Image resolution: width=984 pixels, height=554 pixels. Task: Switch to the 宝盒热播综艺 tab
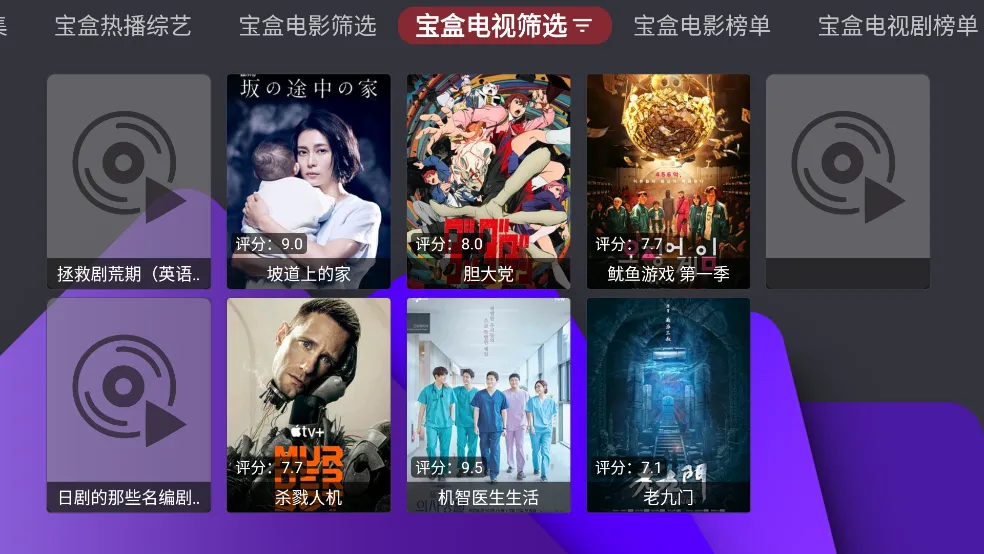pos(123,26)
